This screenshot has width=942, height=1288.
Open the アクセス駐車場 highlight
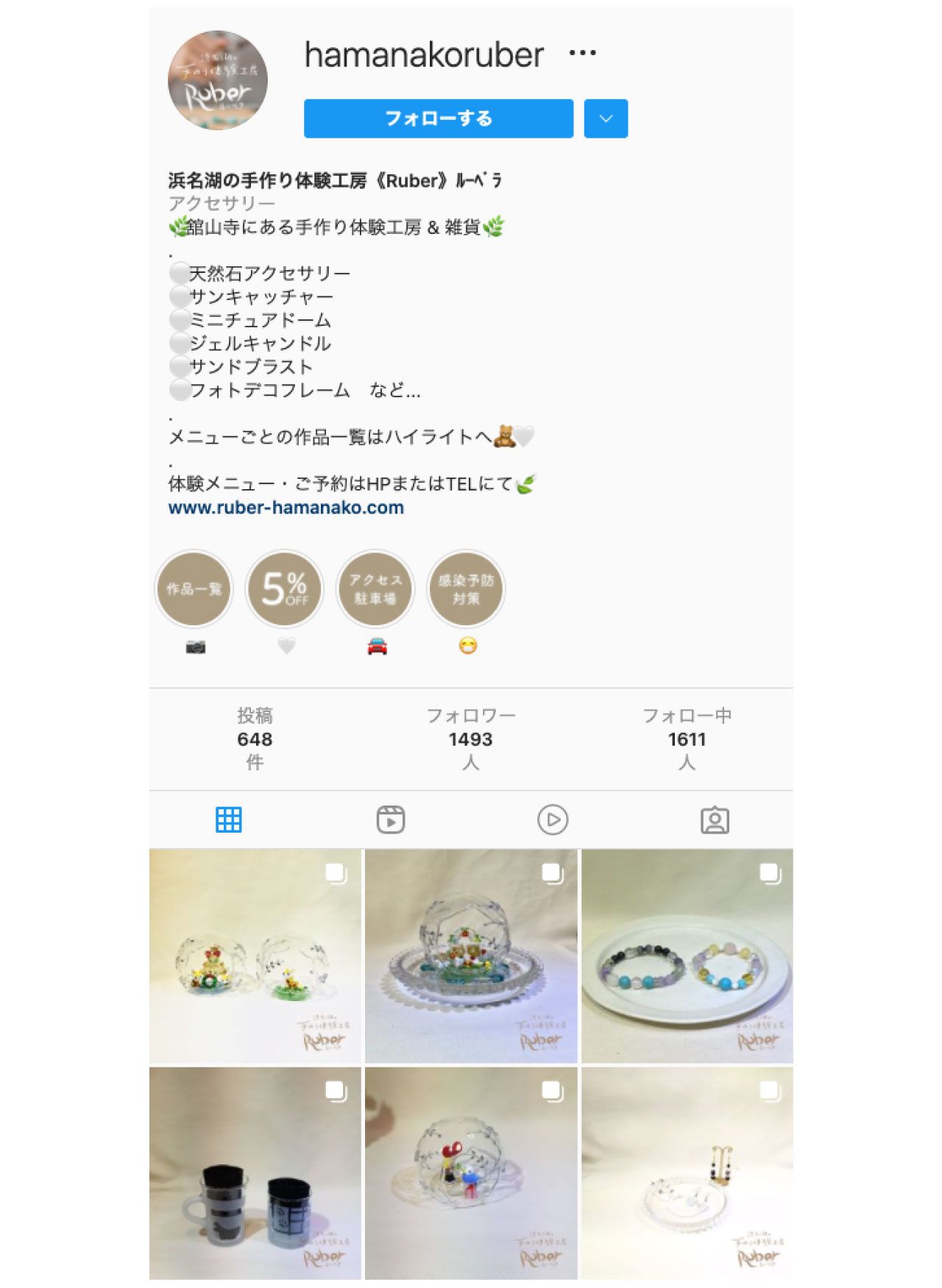376,589
